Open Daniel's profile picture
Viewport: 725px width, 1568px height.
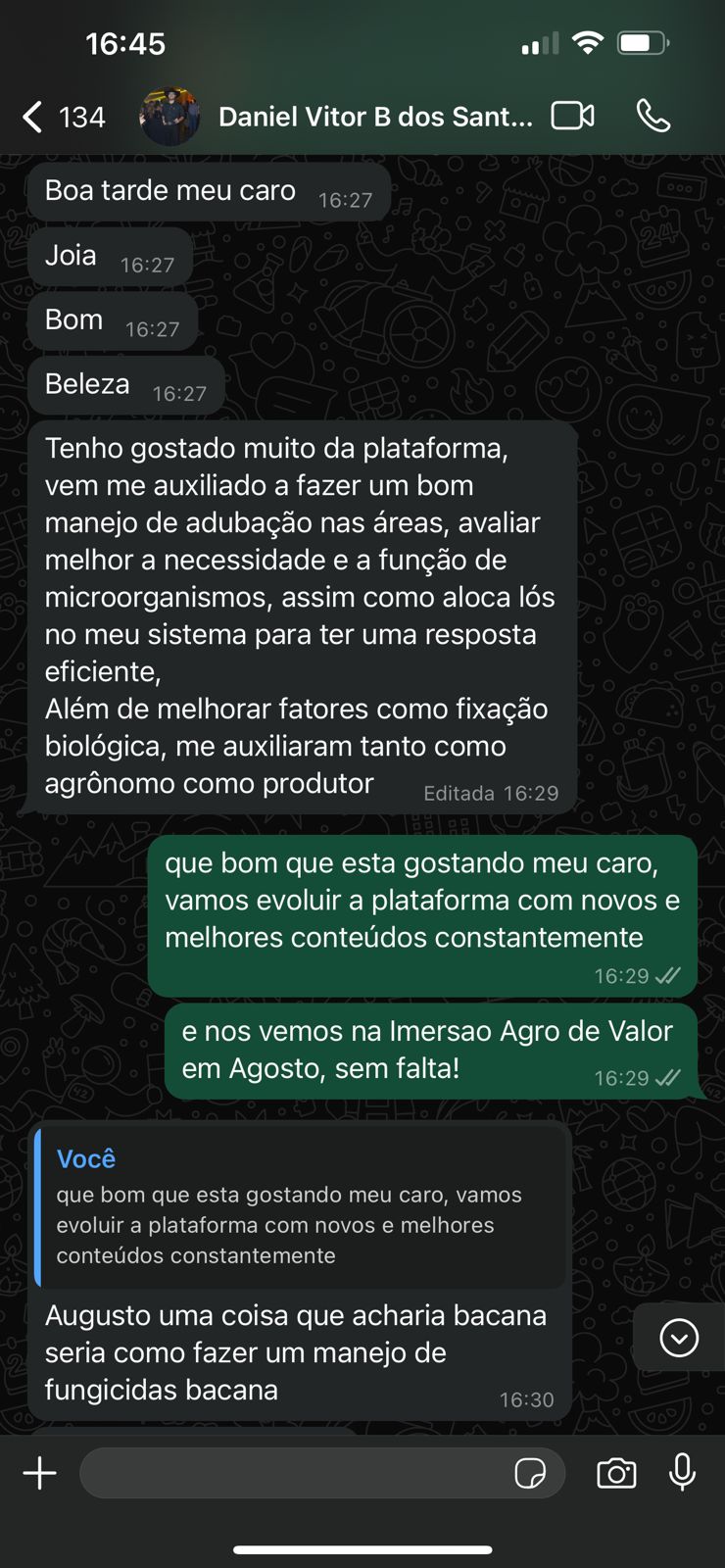coord(170,117)
